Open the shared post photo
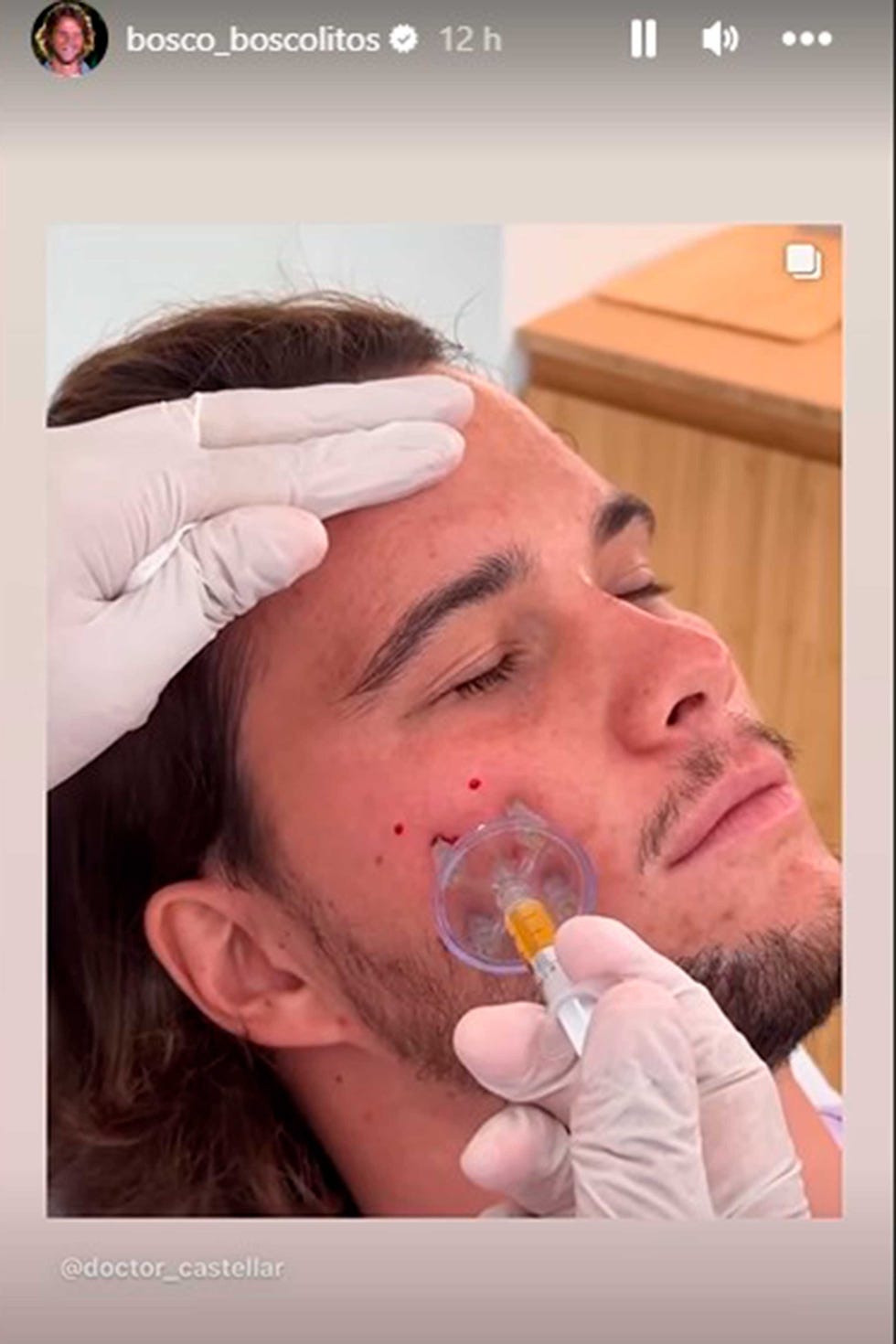The height and width of the screenshot is (1344, 896). [444, 720]
